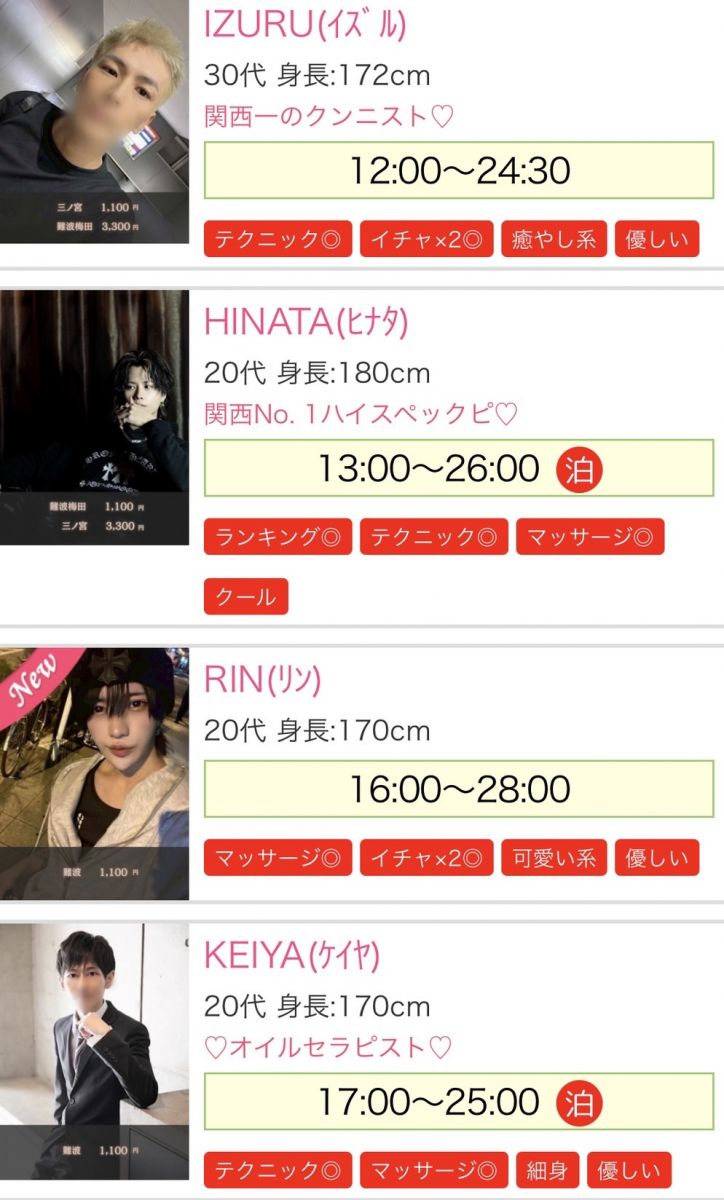
Task: Open KEIYA's profile photo
Action: [94, 1052]
